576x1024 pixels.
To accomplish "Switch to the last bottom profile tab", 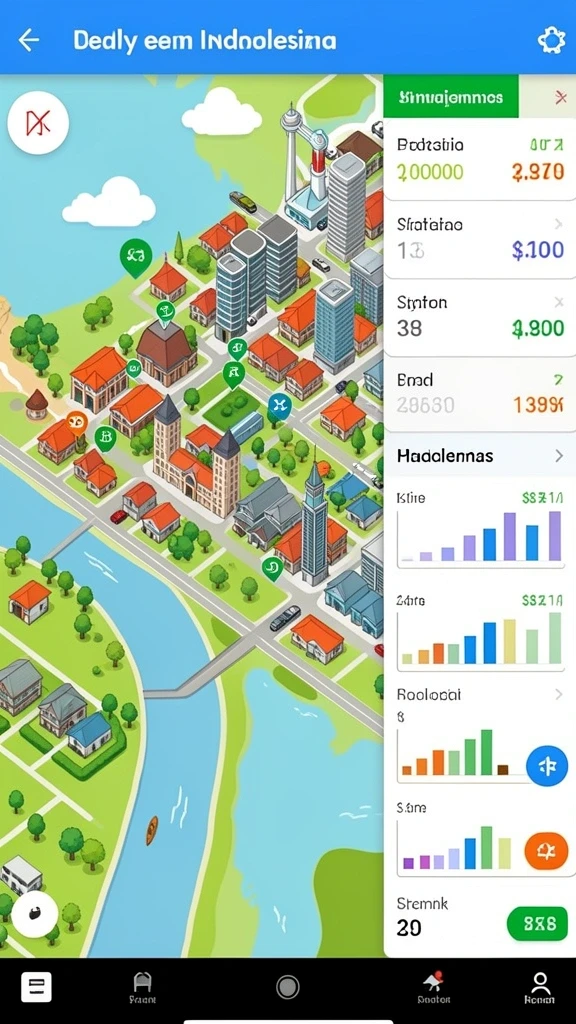I will tap(539, 987).
